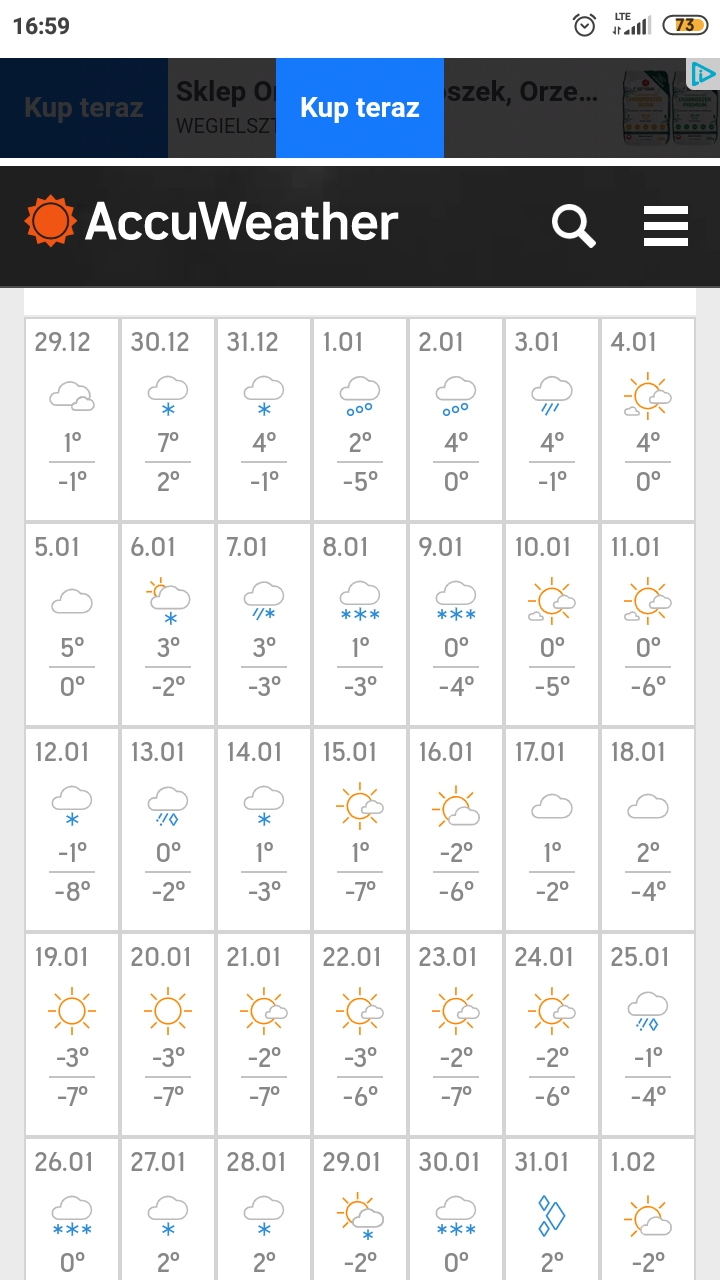View the day details for 8.01

(360, 623)
